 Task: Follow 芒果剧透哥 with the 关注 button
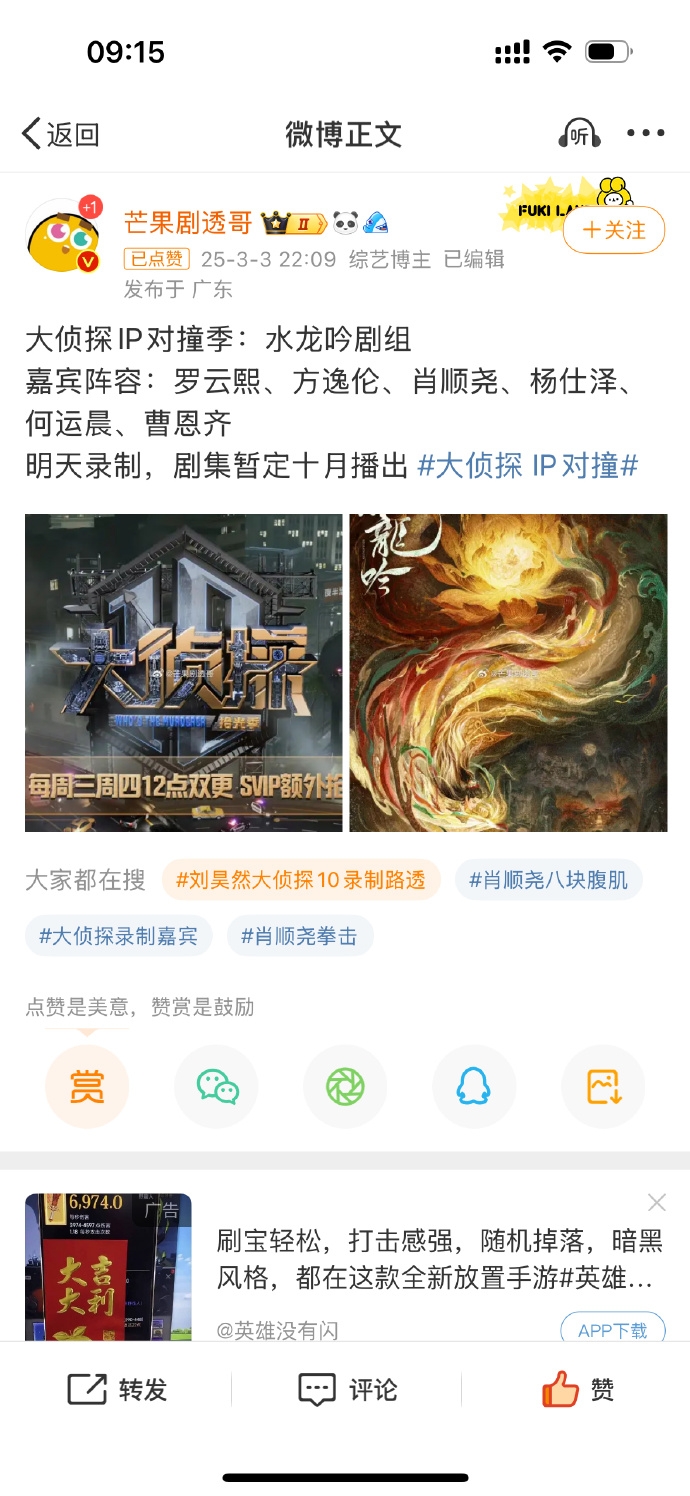[x=614, y=230]
